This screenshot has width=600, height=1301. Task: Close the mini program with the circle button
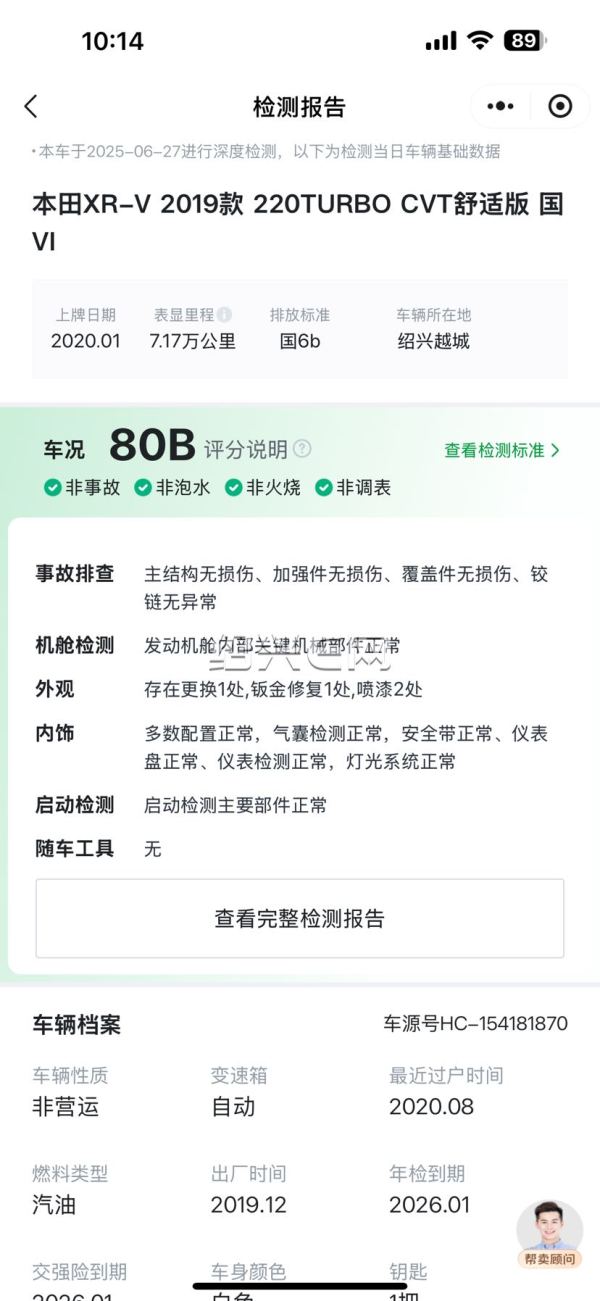[x=560, y=106]
